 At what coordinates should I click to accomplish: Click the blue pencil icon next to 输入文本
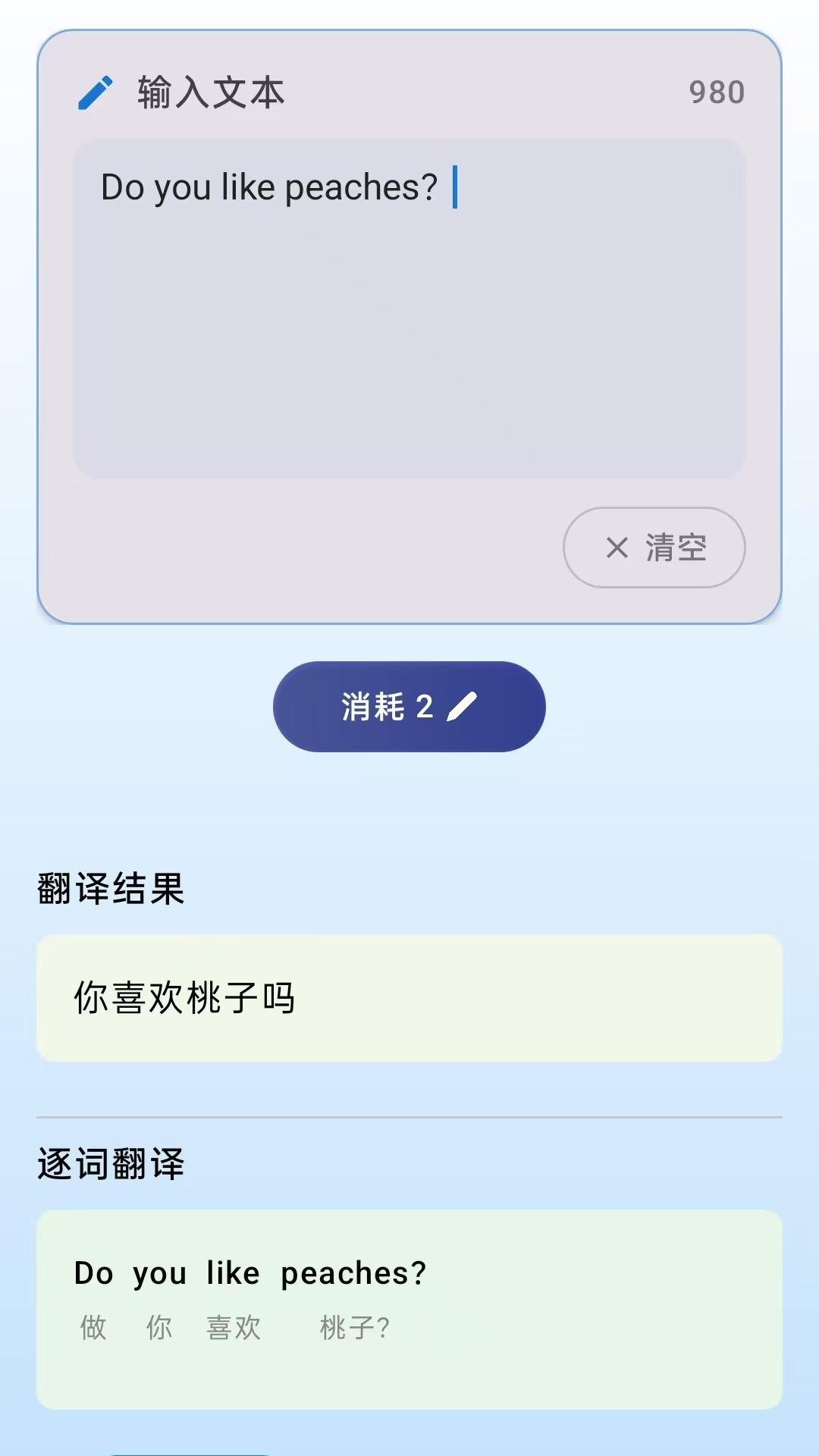pos(94,93)
